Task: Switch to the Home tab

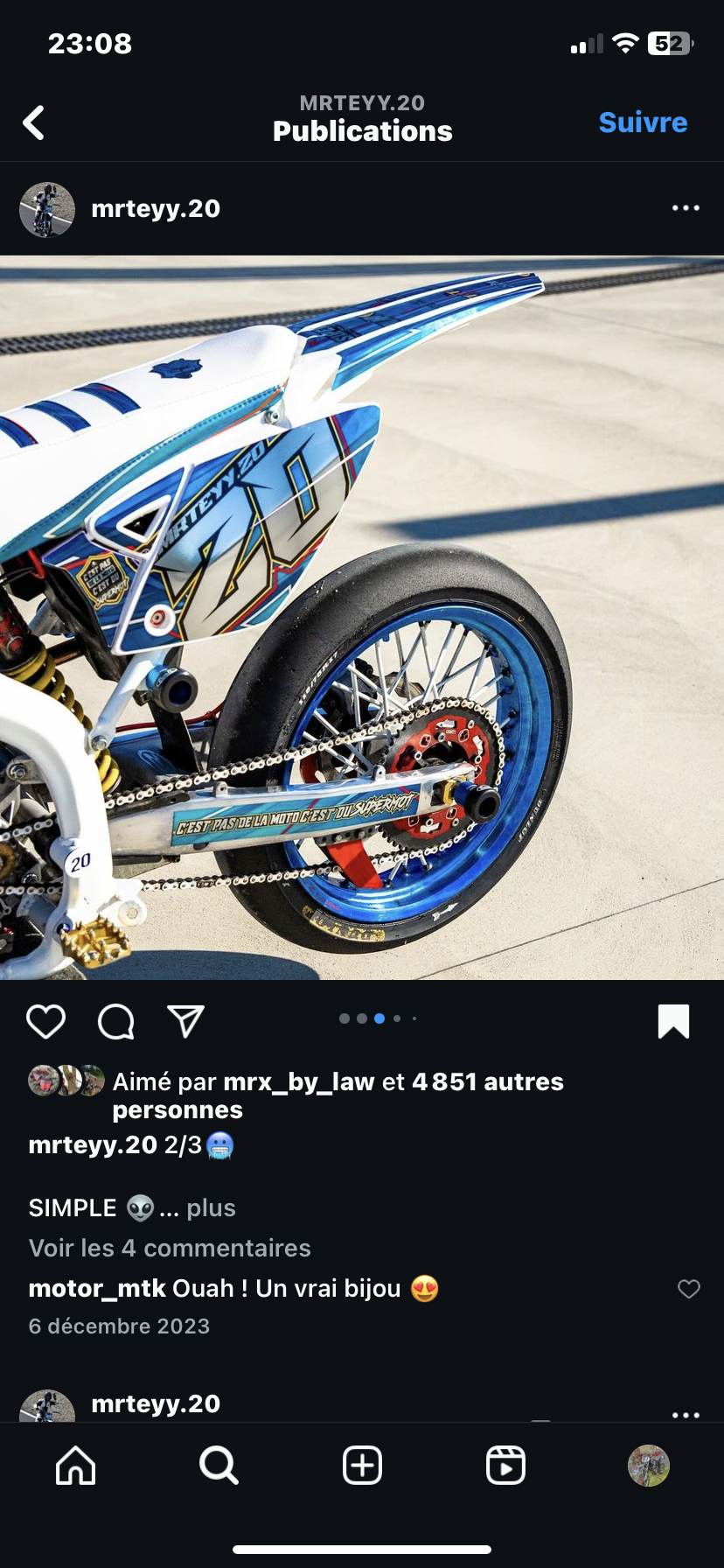Action: 76,1465
